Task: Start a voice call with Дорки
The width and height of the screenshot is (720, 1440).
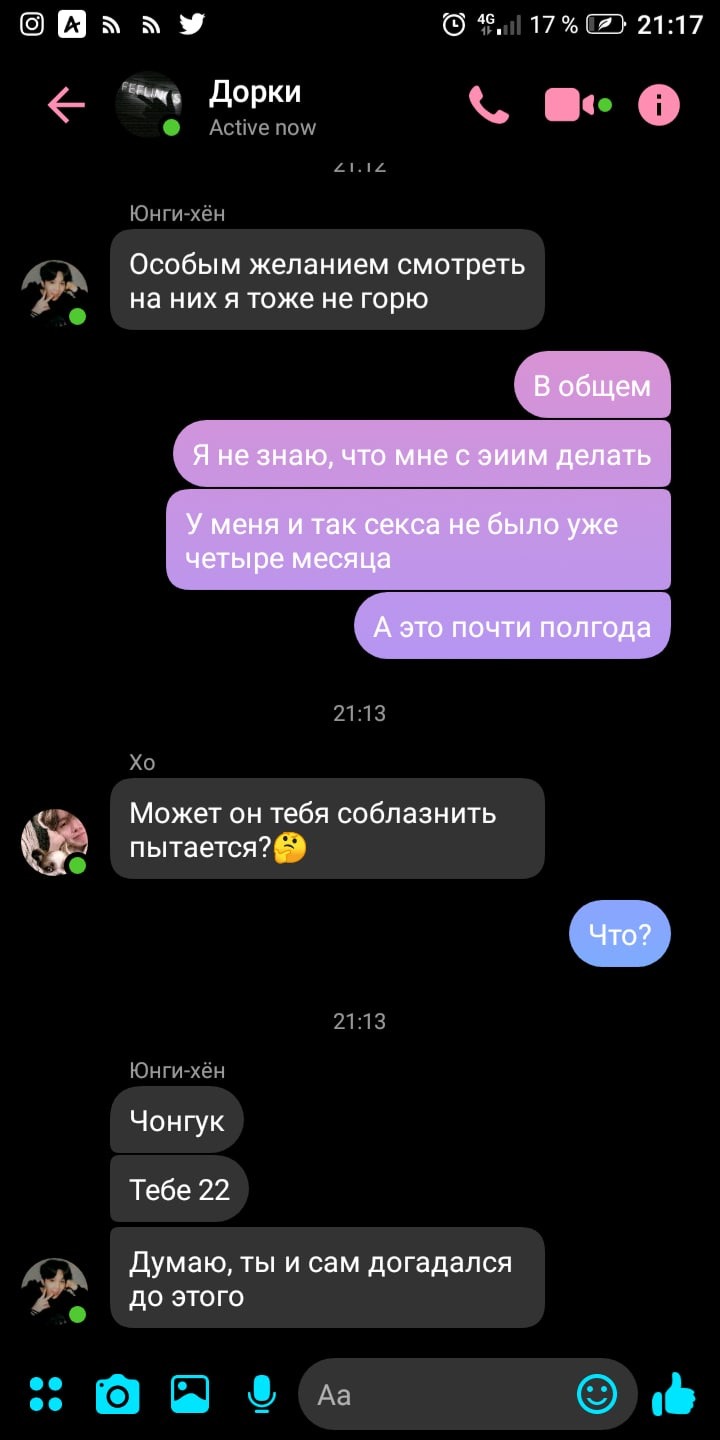Action: (x=489, y=105)
